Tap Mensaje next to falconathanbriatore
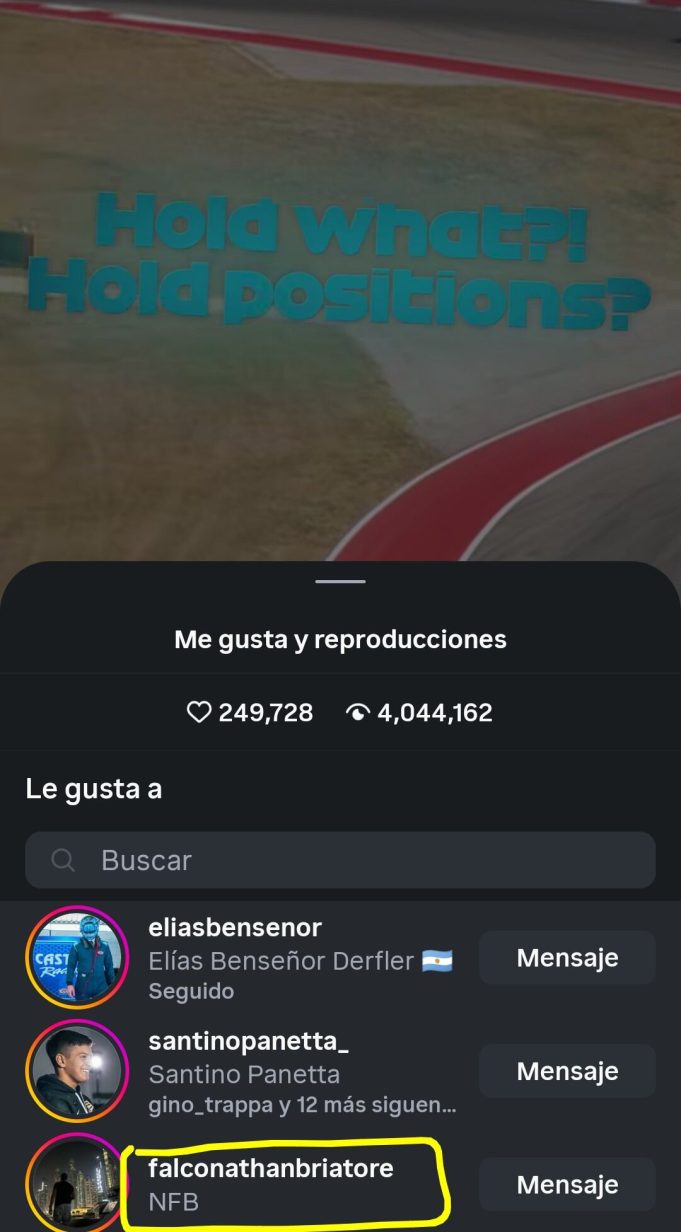Screen dimensions: 681x1232 click(567, 1185)
